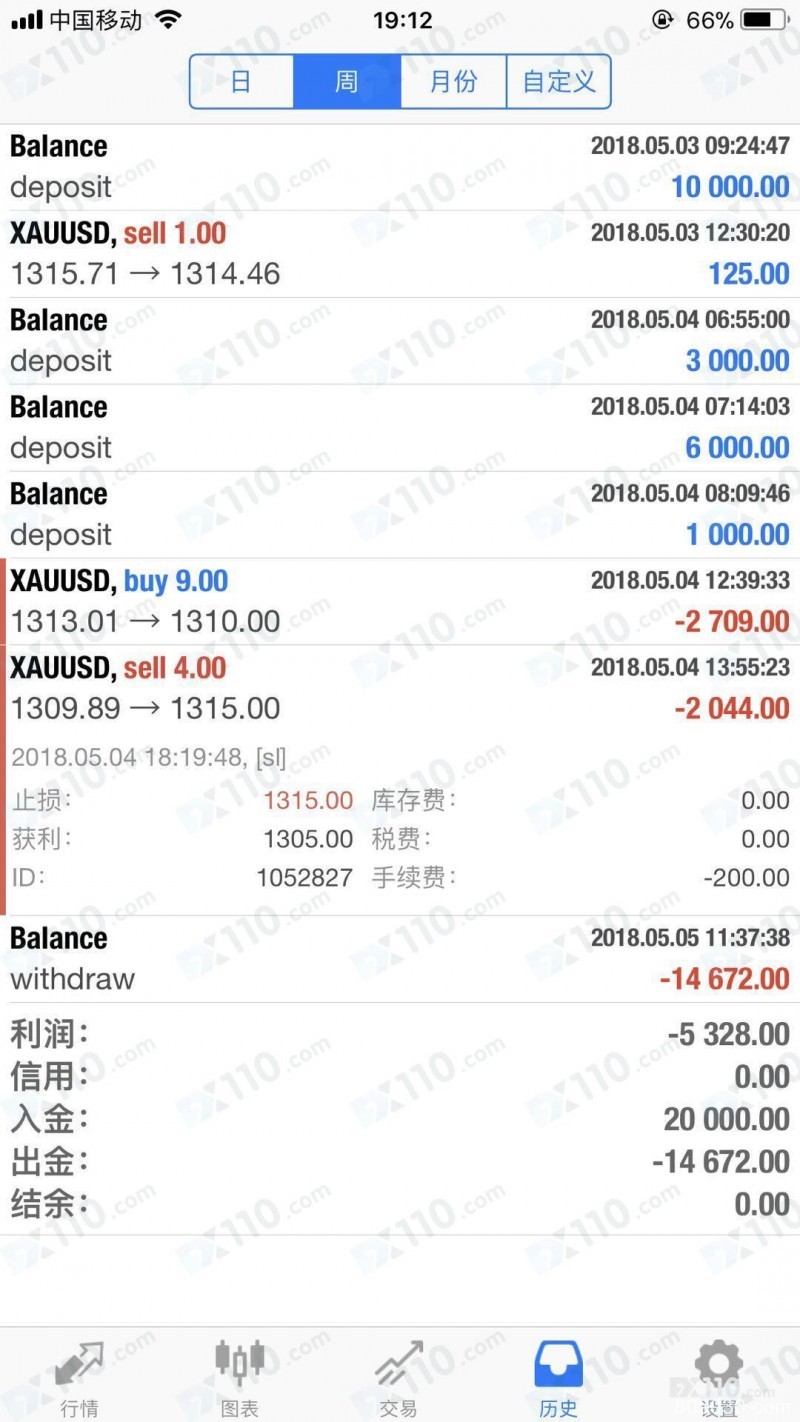This screenshot has height=1422, width=800.
Task: Go to the 行情 quotes tab
Action: tap(80, 1378)
